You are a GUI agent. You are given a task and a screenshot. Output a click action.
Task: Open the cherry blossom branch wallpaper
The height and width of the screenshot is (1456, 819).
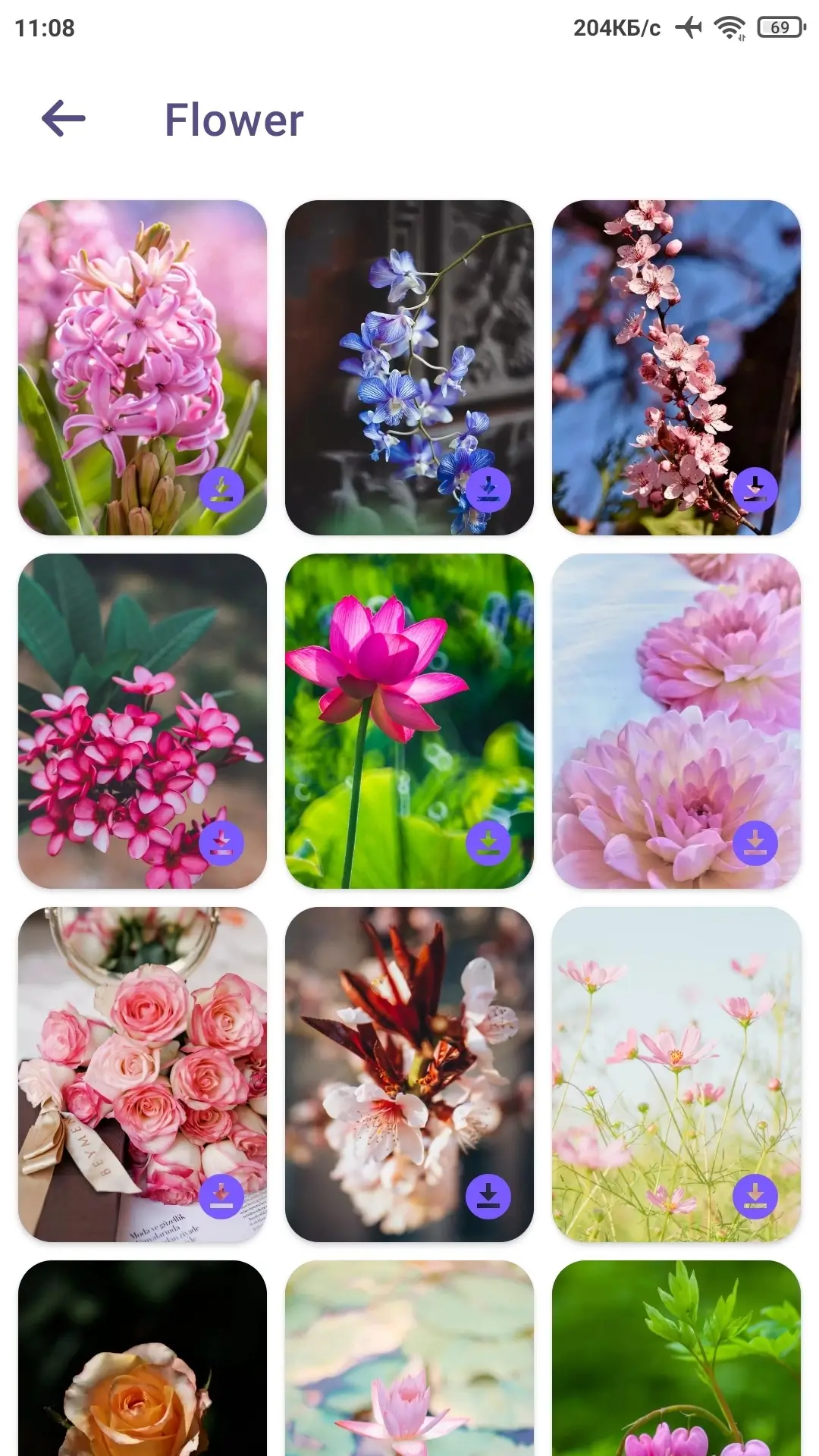[x=676, y=368]
